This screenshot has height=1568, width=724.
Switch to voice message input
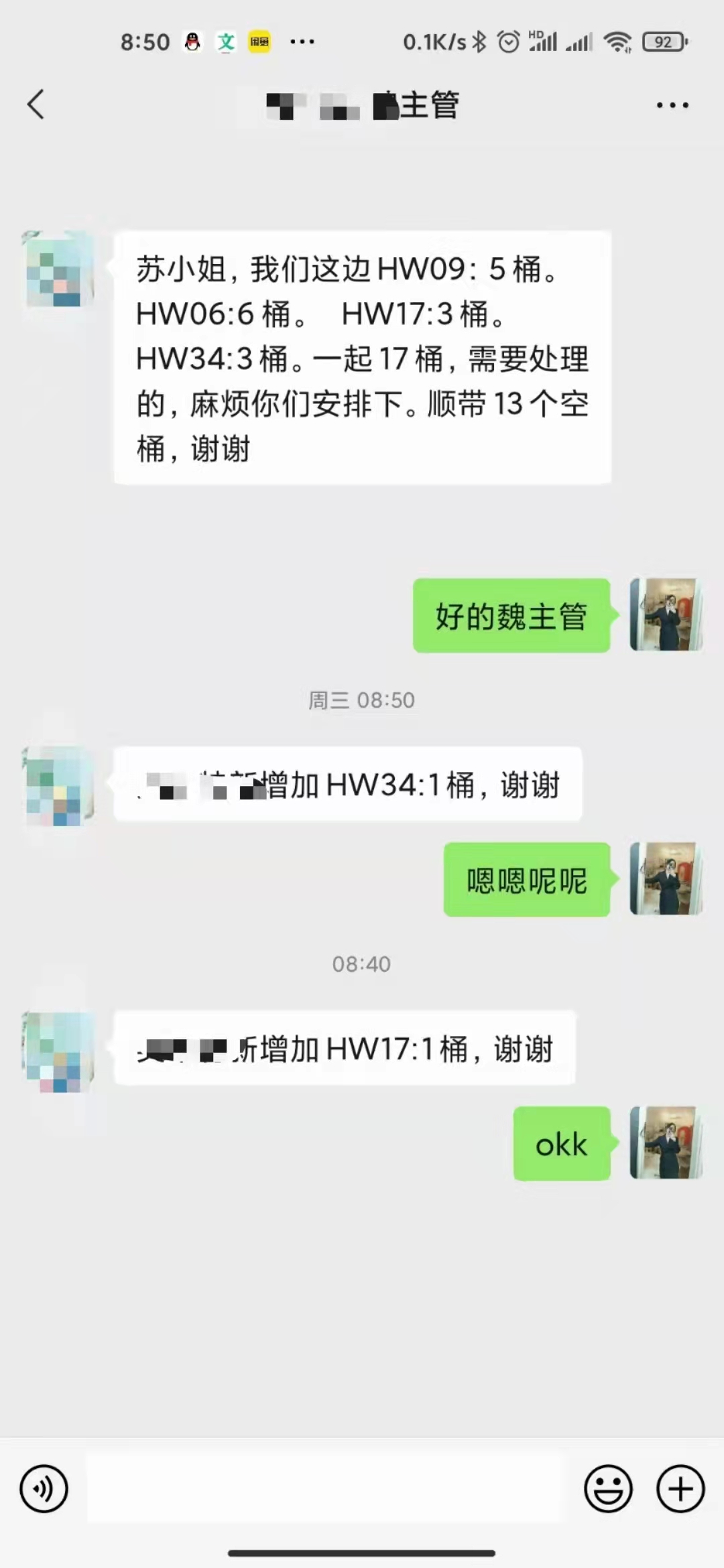44,1489
